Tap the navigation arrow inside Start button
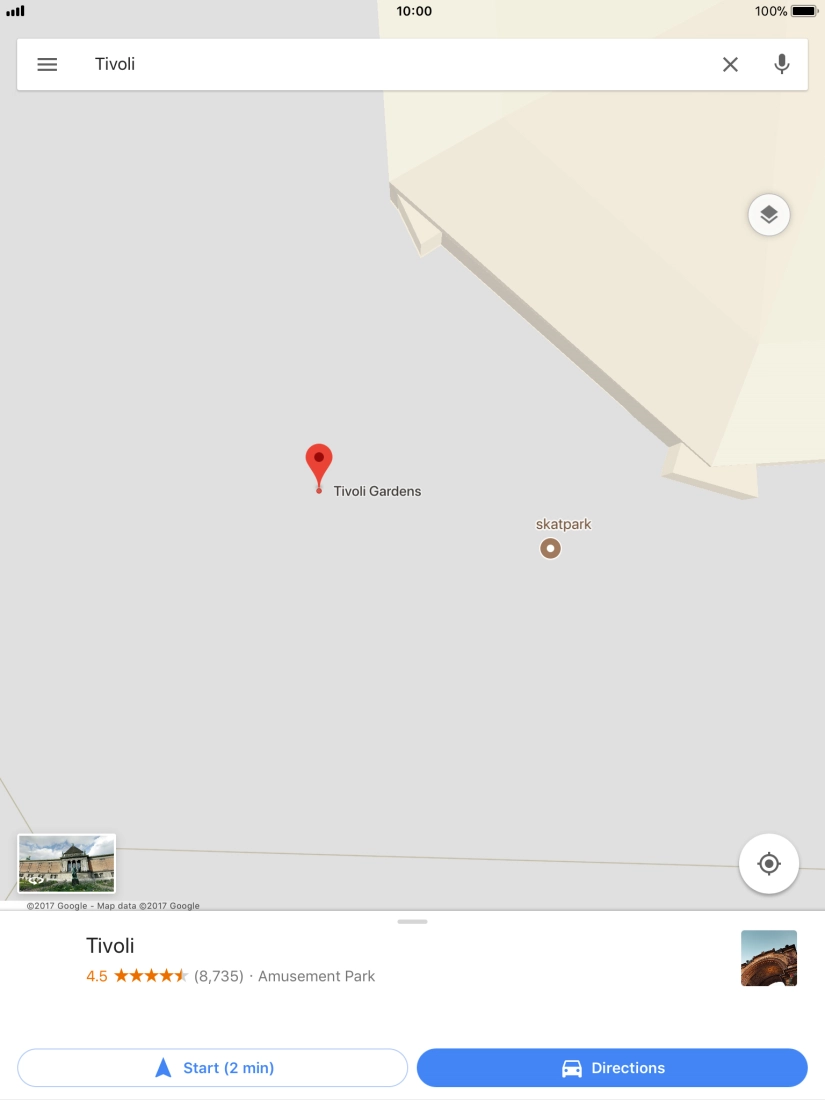 click(x=163, y=1067)
